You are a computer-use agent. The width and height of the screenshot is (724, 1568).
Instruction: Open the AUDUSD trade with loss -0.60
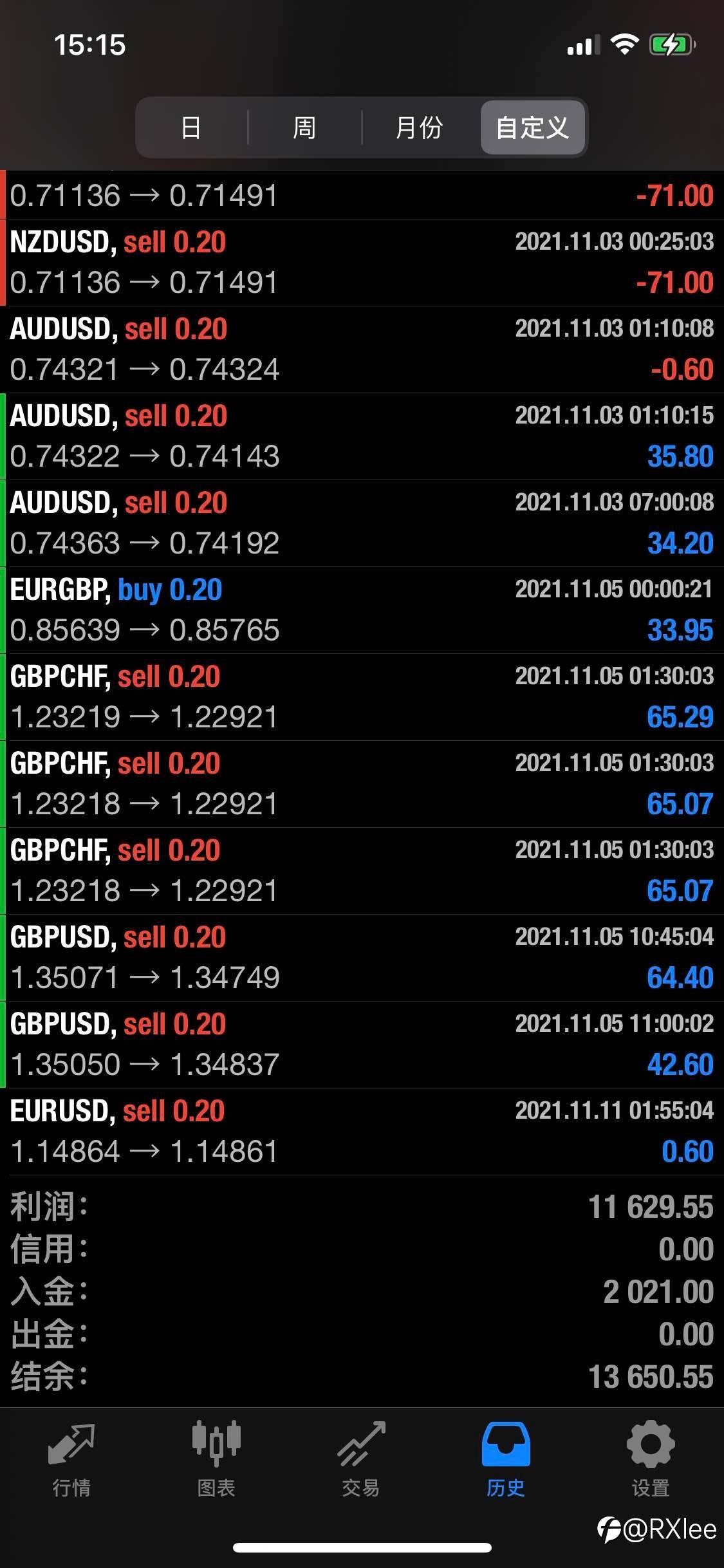tap(362, 350)
